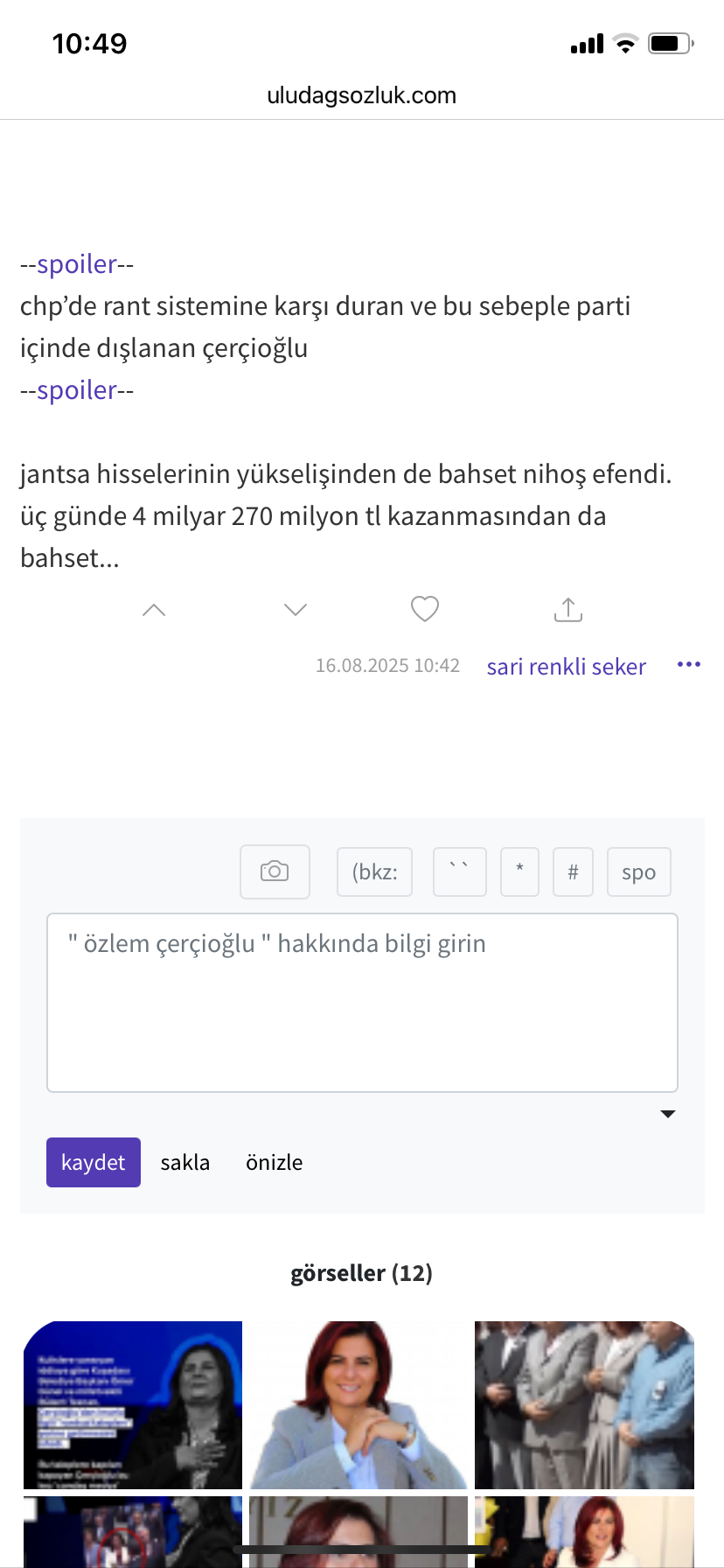Insert a (bkz: reference tag
The image size is (724, 1568).
tap(374, 872)
